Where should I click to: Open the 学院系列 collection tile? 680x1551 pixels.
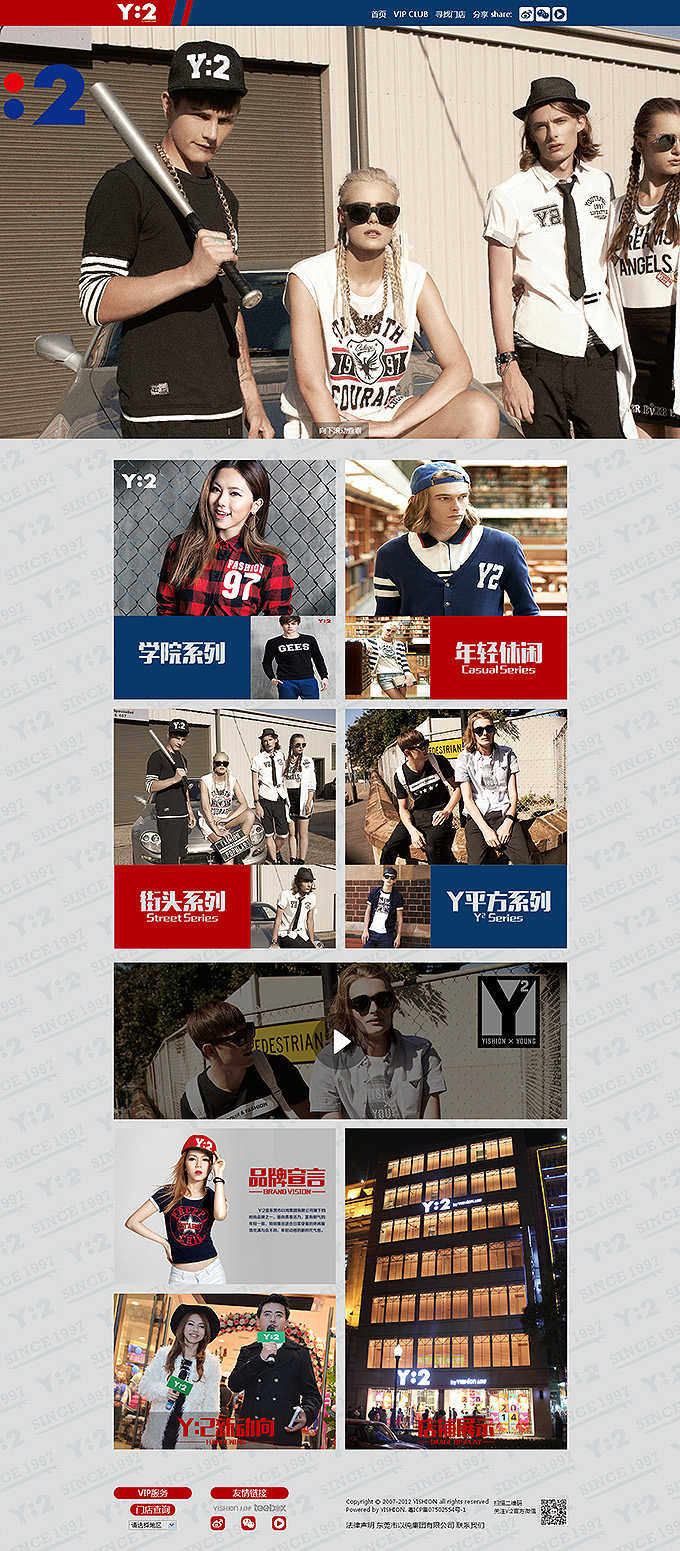[182, 655]
